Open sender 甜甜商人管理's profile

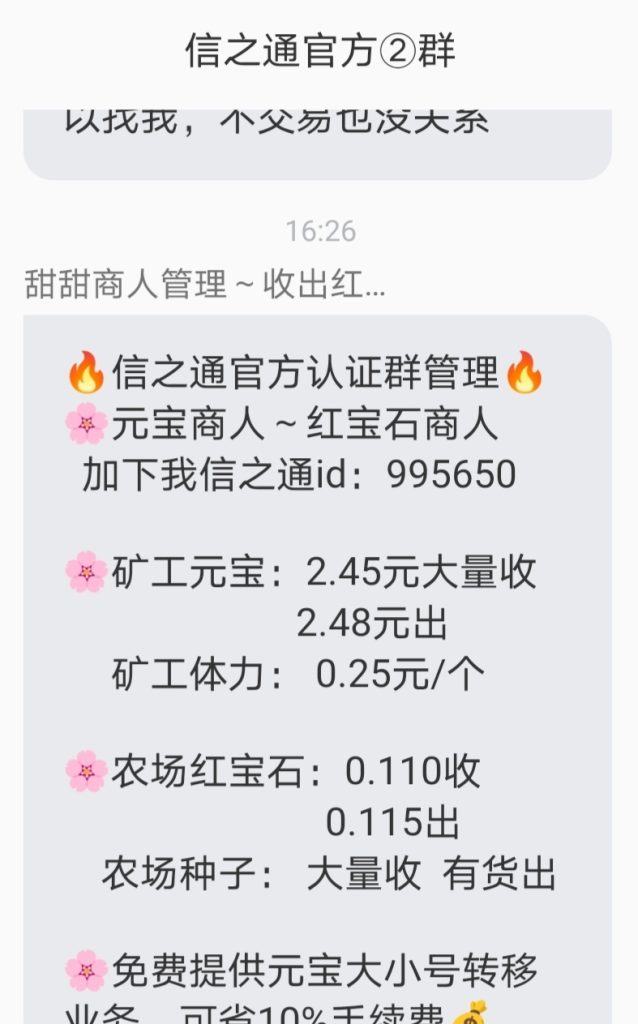coord(204,285)
